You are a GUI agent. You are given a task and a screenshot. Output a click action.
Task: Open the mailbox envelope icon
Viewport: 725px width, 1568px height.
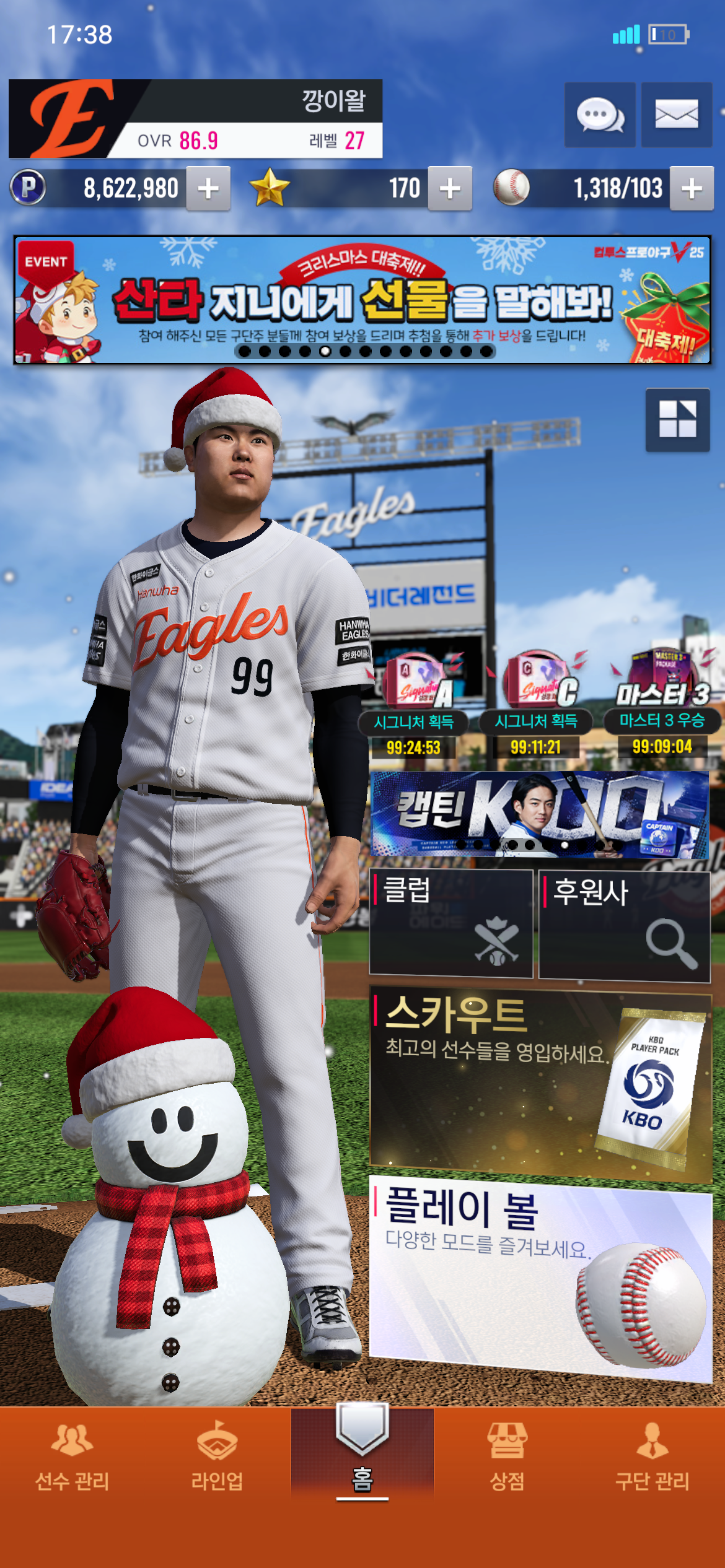pos(676,115)
